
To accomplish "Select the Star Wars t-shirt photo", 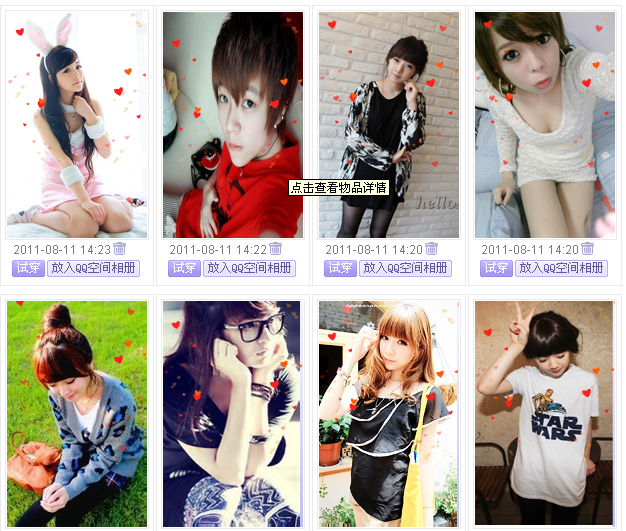I will coord(544,414).
